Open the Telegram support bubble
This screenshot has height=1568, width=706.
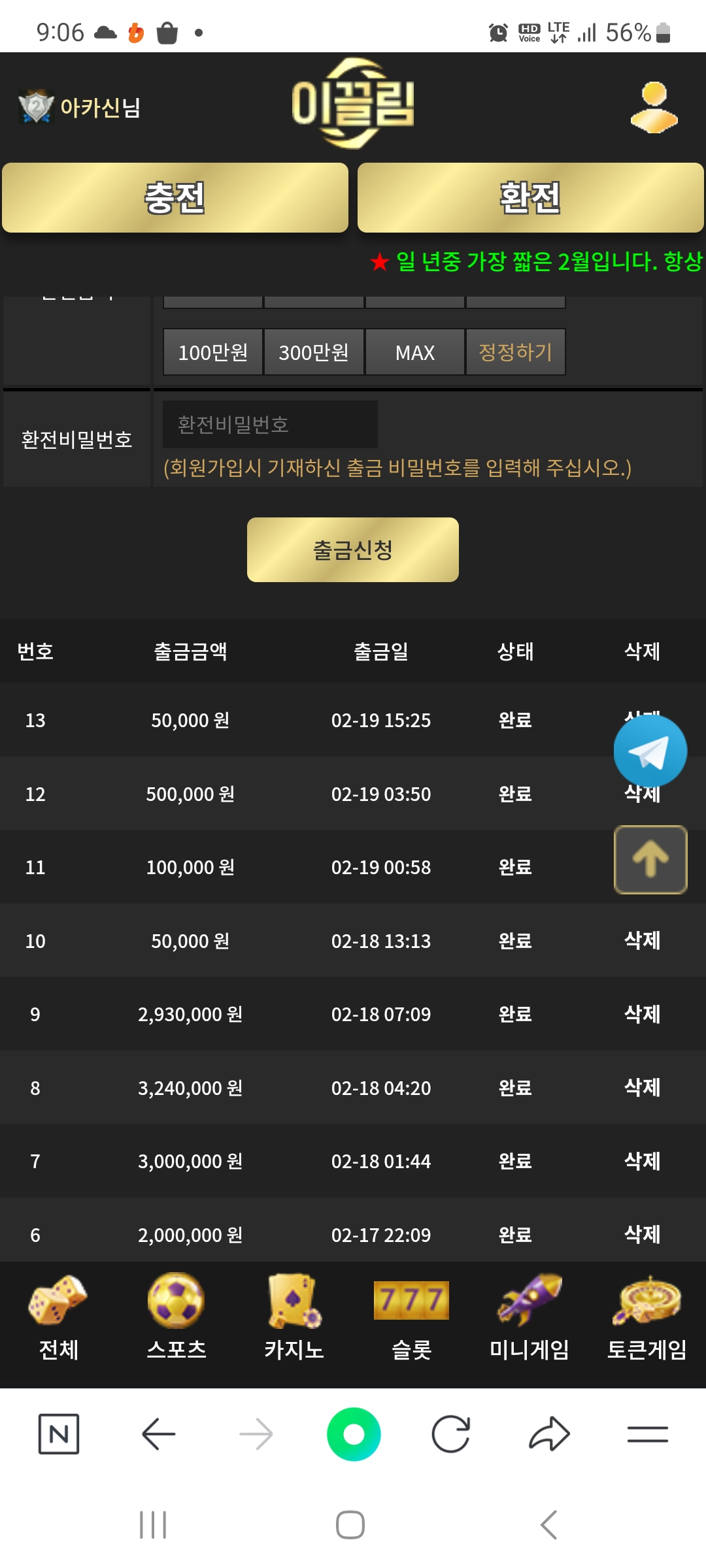650,751
